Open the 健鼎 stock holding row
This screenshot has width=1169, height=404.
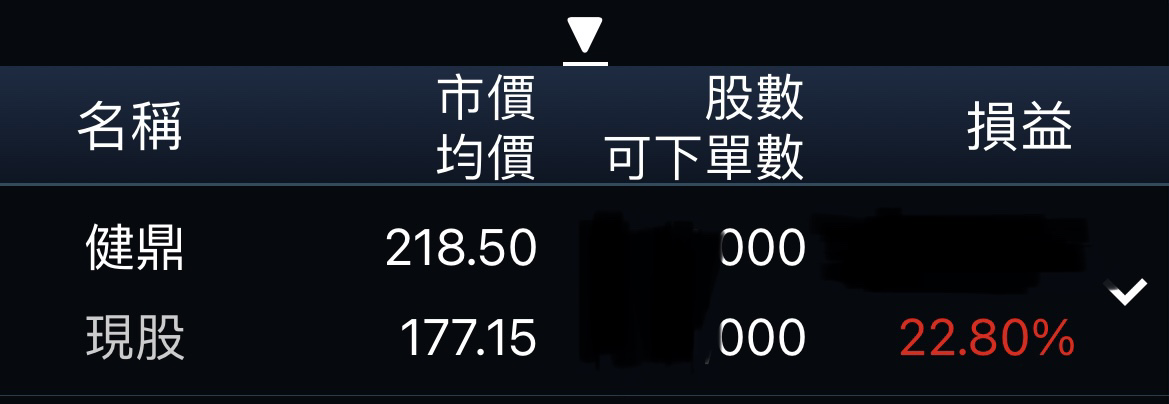(x=134, y=248)
